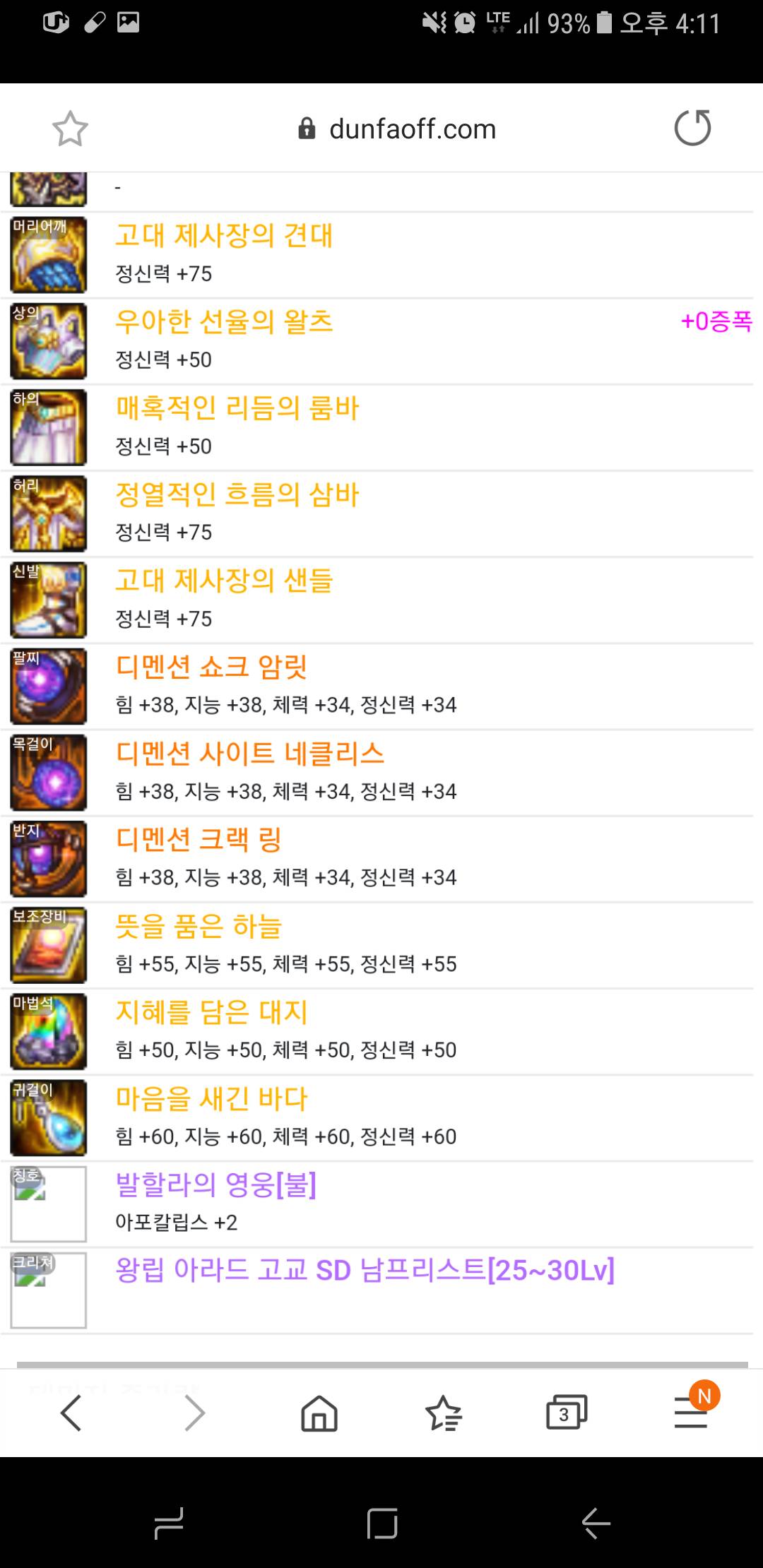Open the item 디멘션 쇼크 암릿
The width and height of the screenshot is (763, 1568).
coord(211,666)
